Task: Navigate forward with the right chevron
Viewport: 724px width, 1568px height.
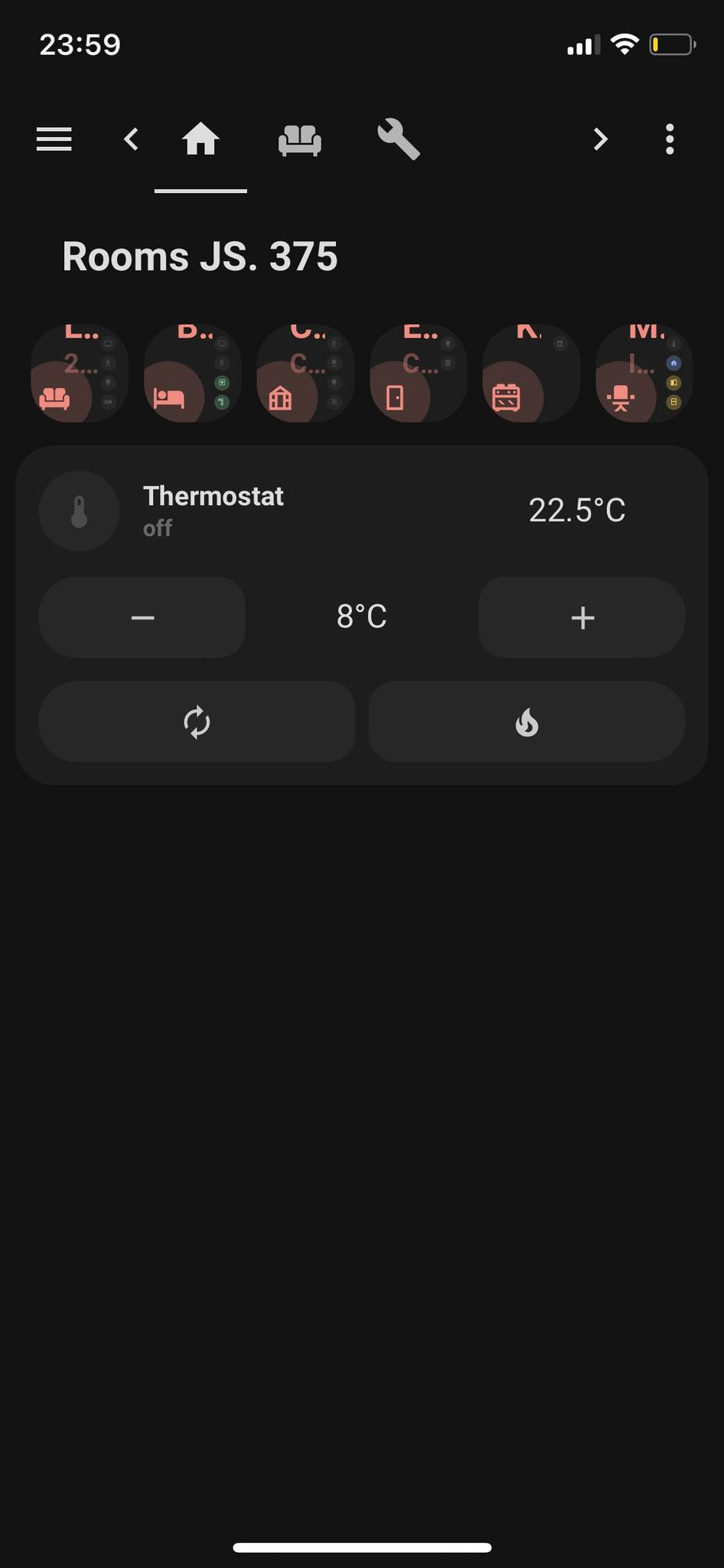Action: (600, 139)
